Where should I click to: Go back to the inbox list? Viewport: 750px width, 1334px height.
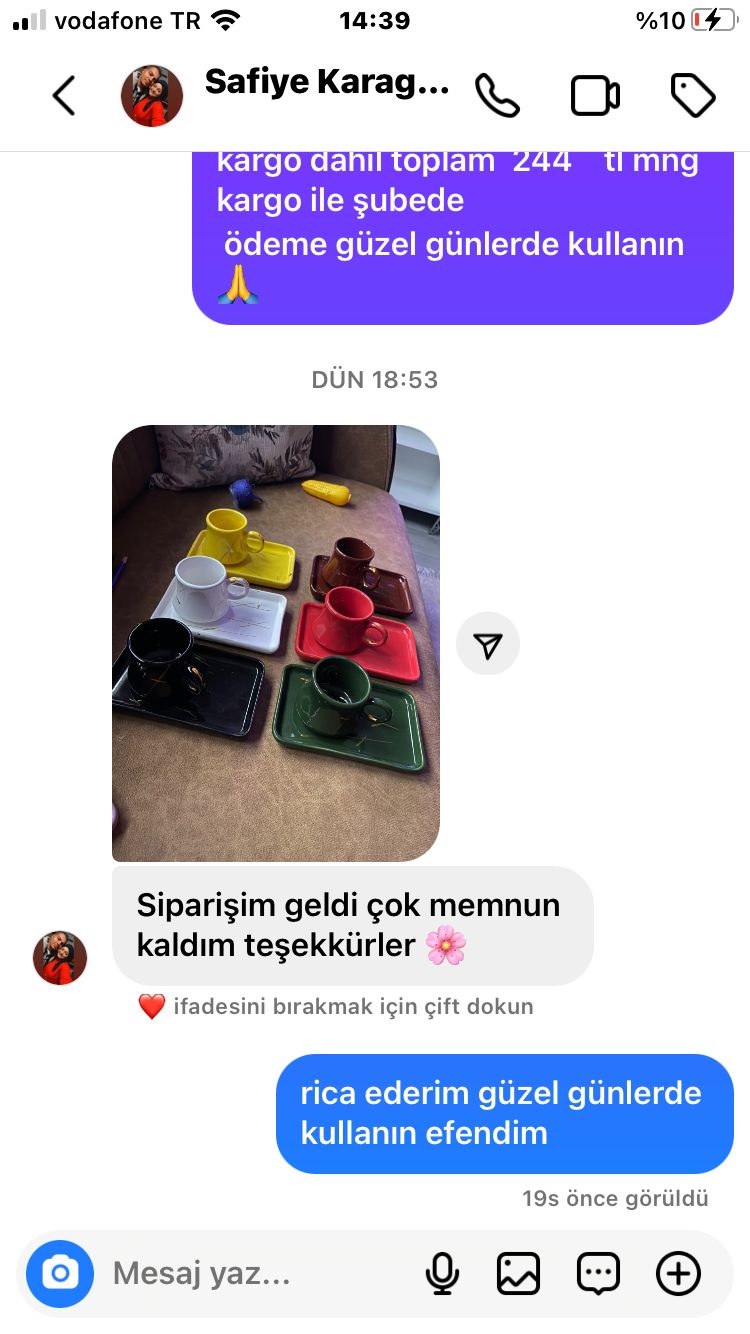tap(63, 96)
